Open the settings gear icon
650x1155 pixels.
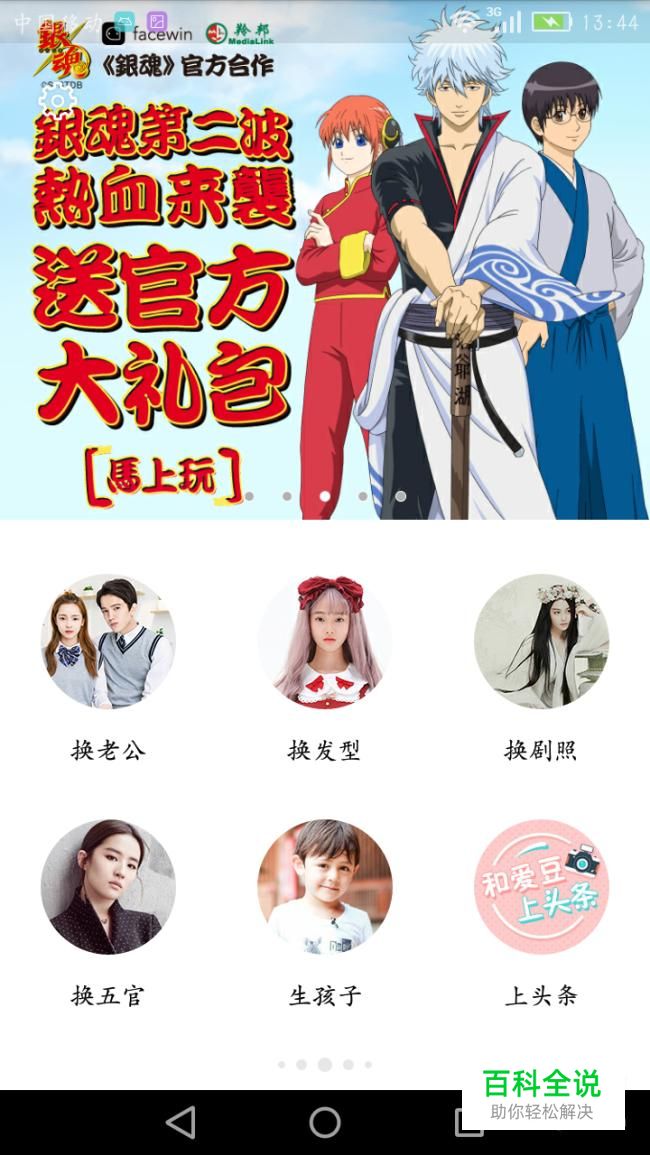click(x=57, y=101)
